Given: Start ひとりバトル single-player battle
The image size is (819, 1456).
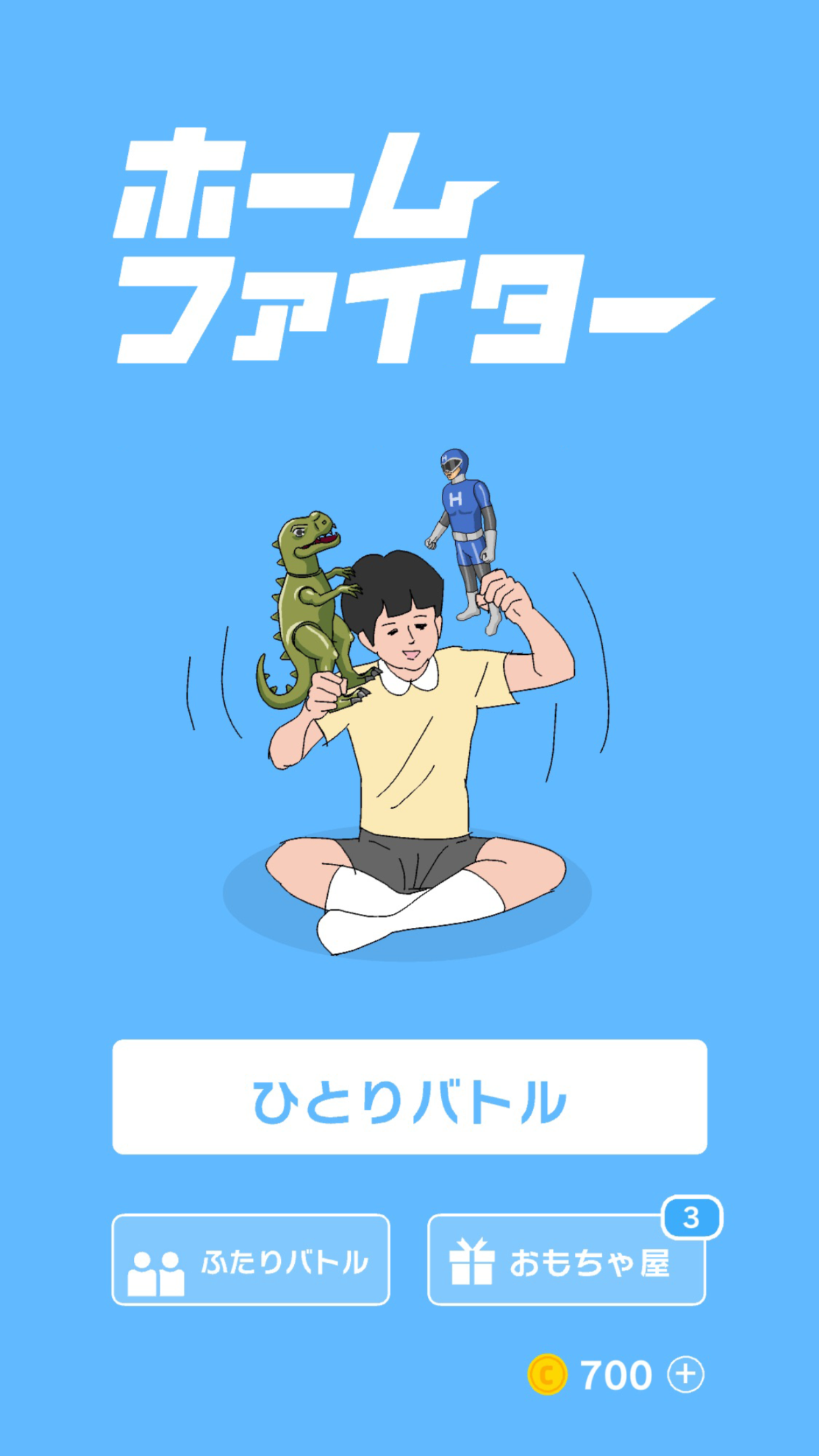Looking at the screenshot, I should click(409, 1097).
